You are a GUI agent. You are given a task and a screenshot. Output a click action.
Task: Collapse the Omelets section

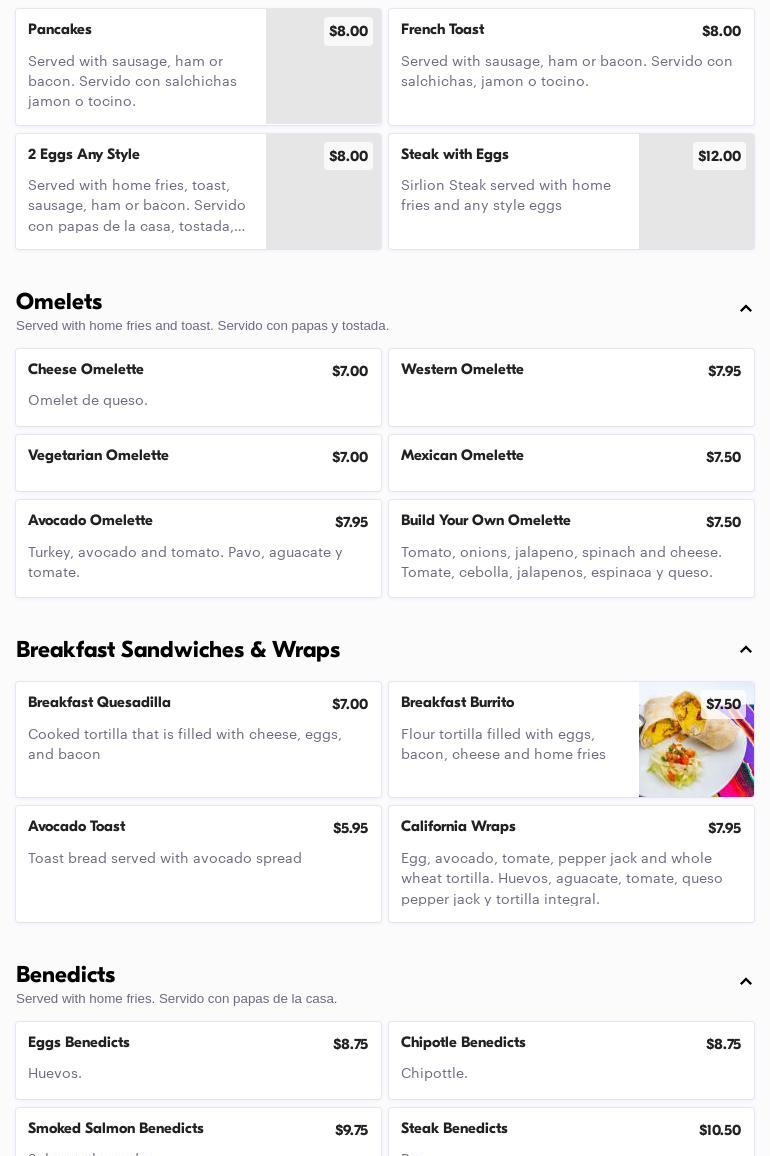(x=745, y=309)
